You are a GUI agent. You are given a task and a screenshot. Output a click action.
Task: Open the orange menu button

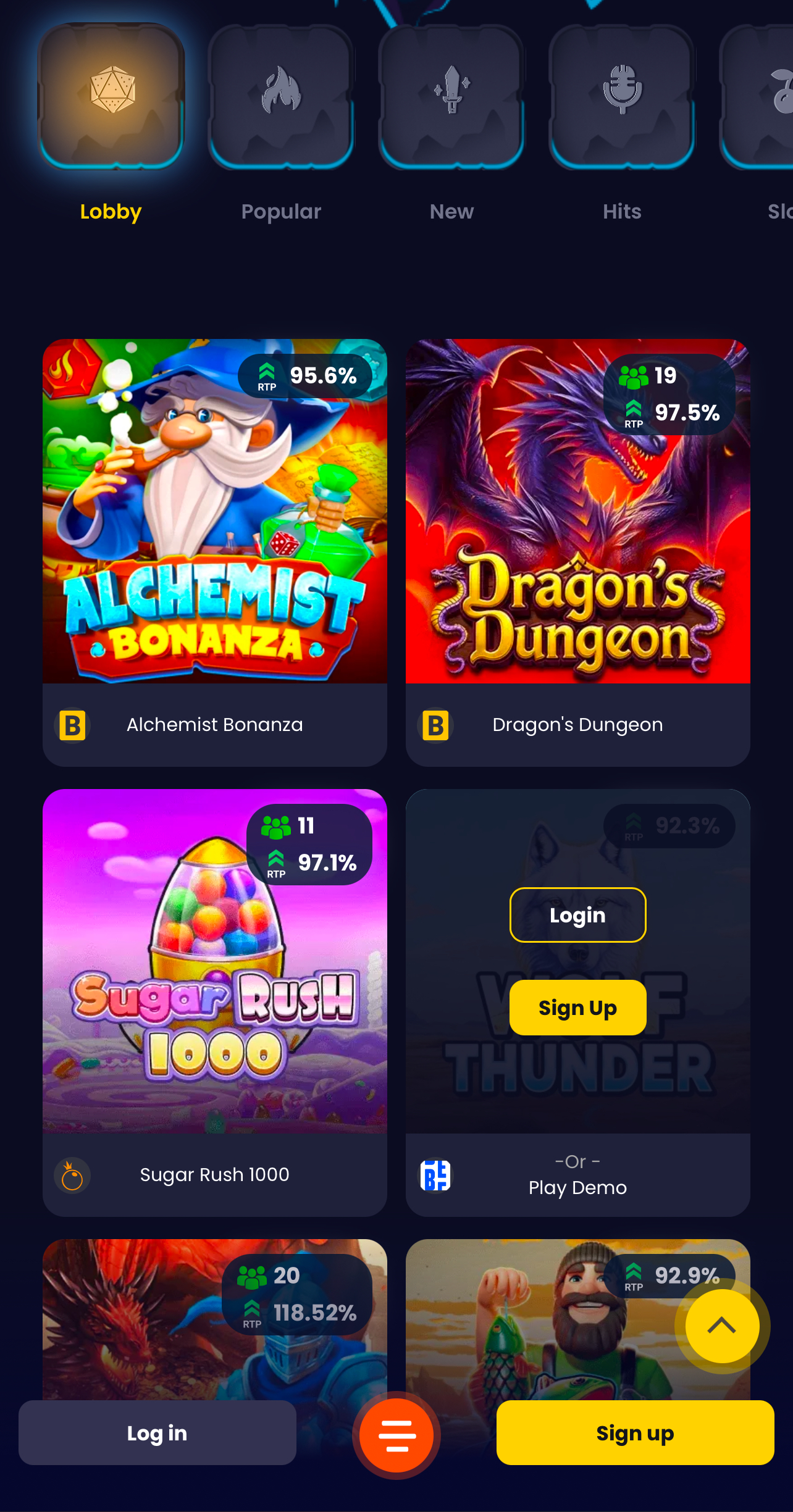pos(396,1435)
